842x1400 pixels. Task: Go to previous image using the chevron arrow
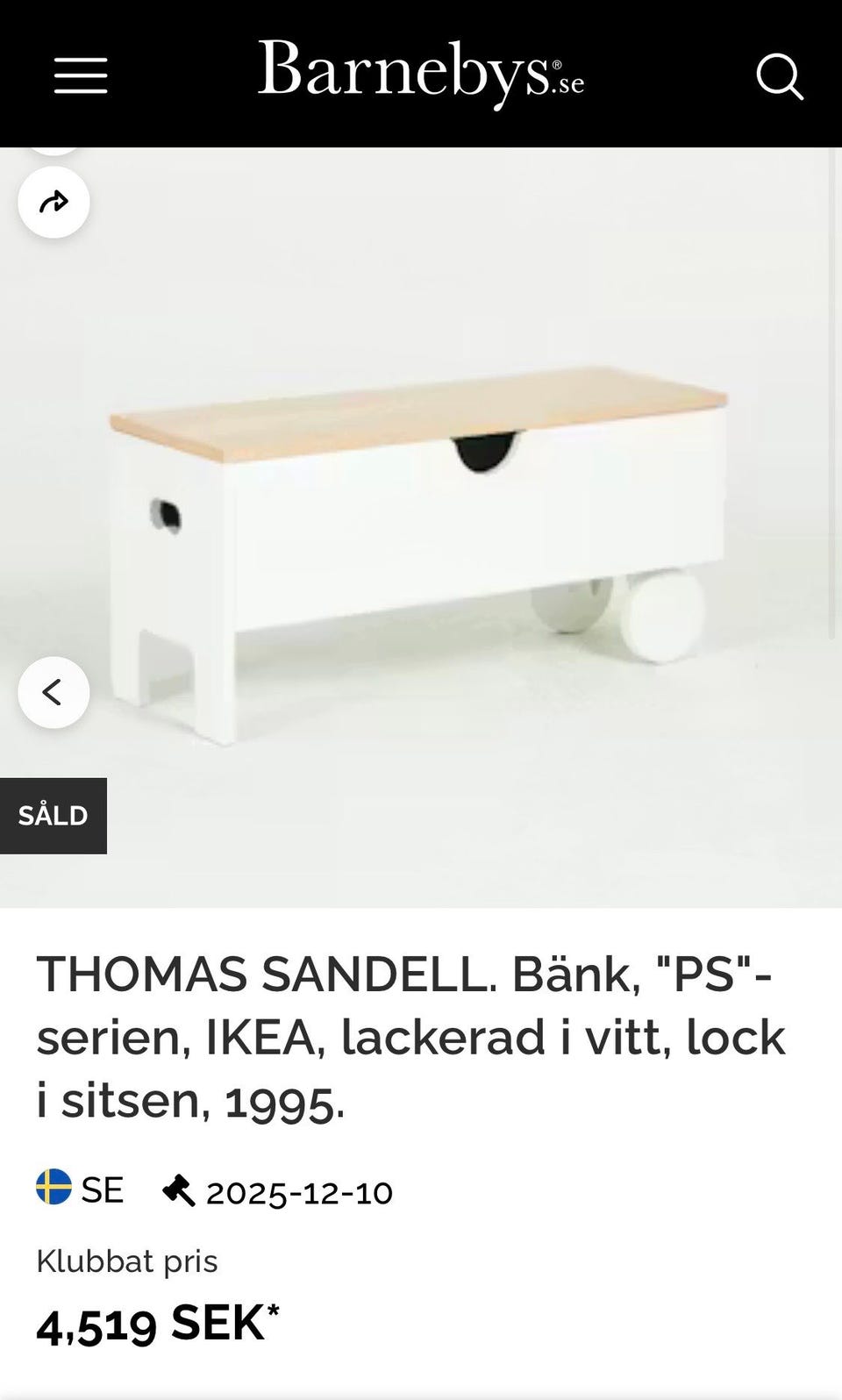pyautogui.click(x=54, y=692)
